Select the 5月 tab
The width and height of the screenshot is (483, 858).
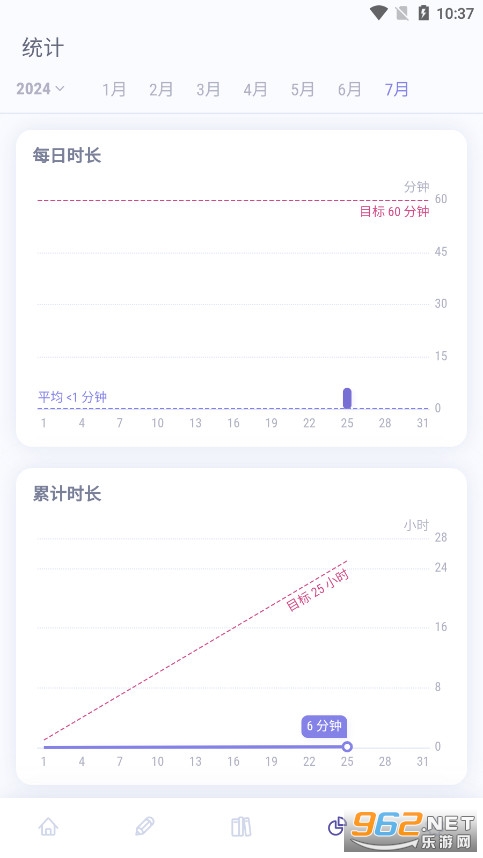click(x=302, y=89)
